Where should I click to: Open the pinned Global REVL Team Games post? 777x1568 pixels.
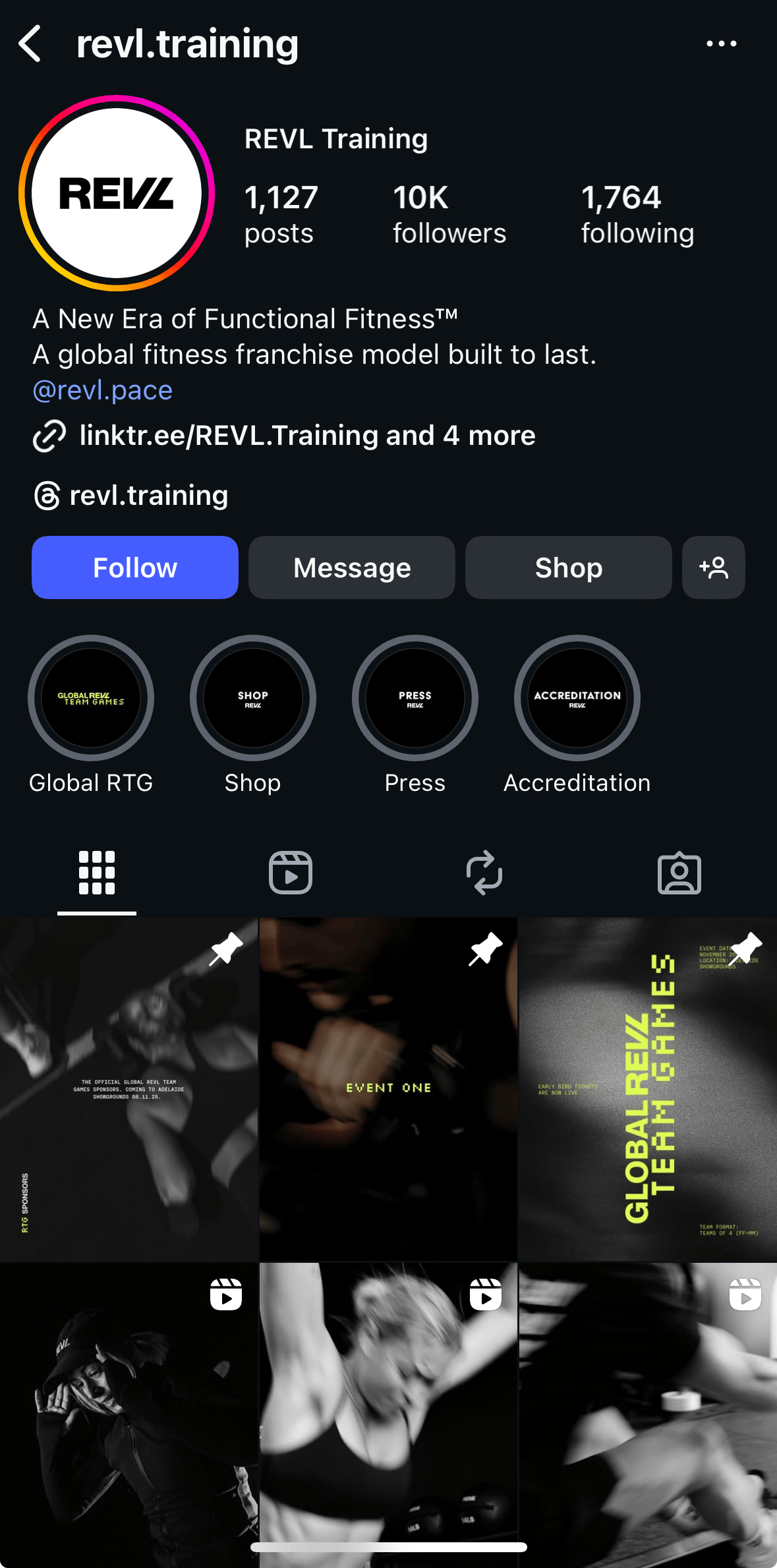coord(647,1089)
